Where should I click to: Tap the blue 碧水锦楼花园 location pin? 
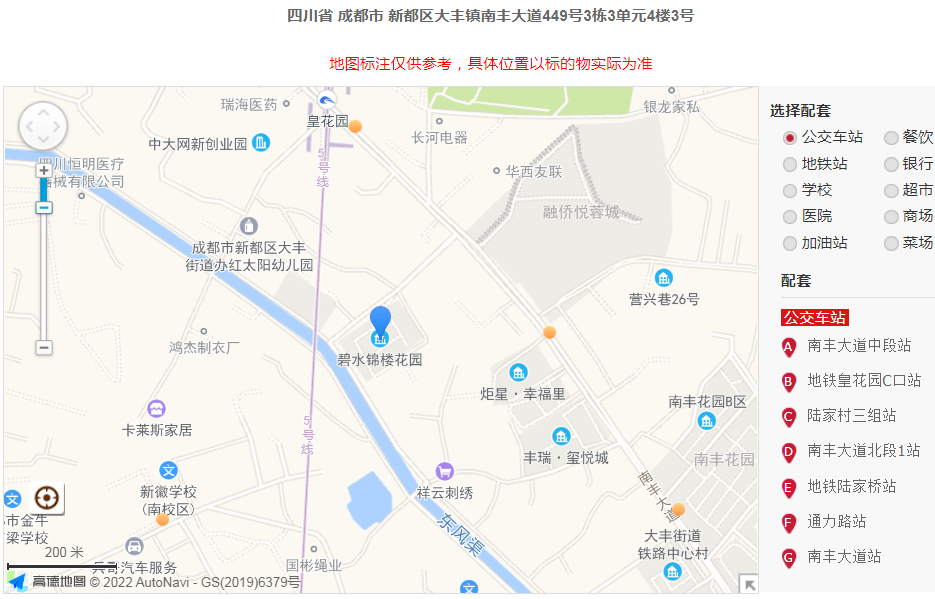380,322
